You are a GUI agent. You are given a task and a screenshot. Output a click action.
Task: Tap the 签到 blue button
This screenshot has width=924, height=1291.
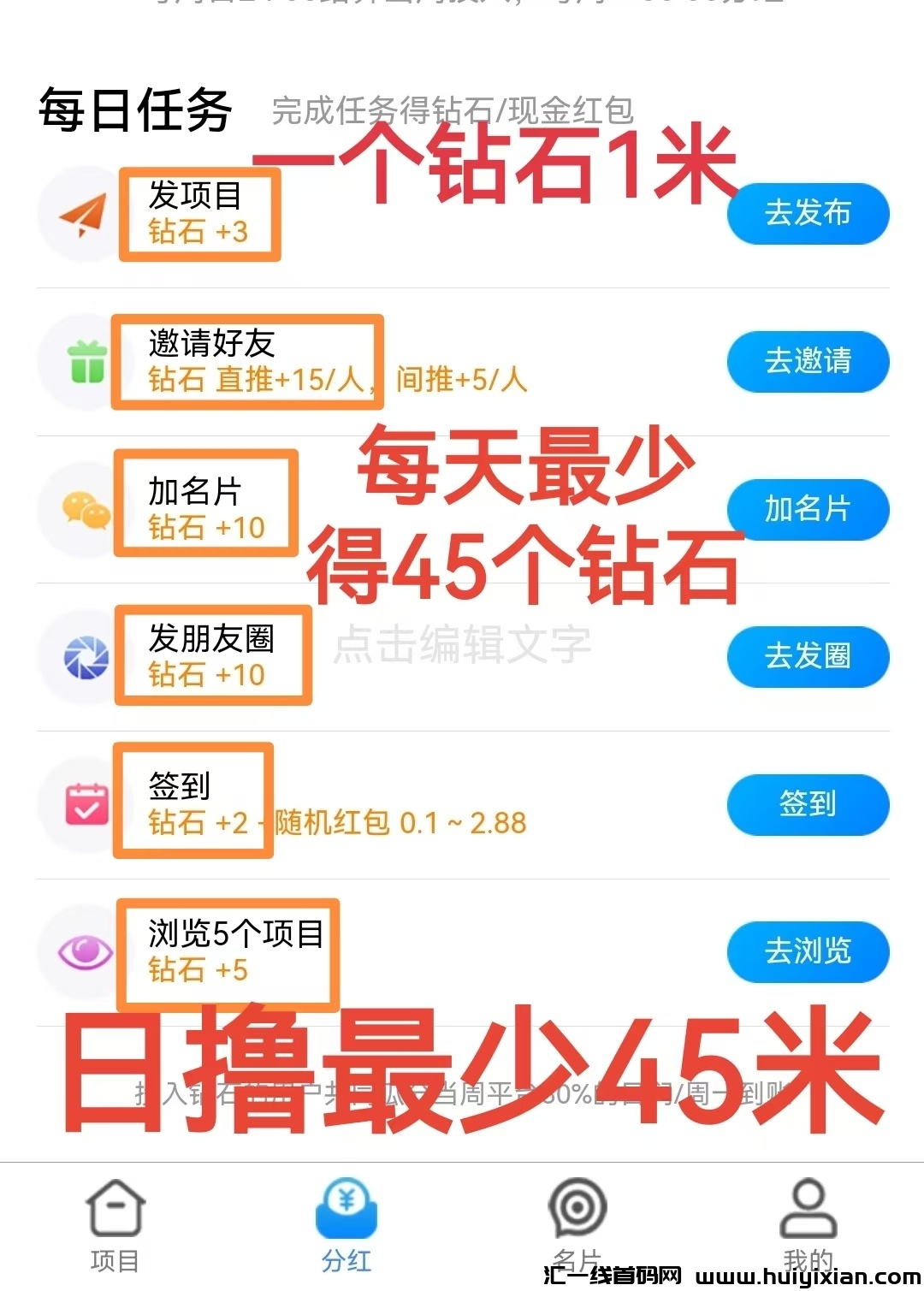pos(808,804)
